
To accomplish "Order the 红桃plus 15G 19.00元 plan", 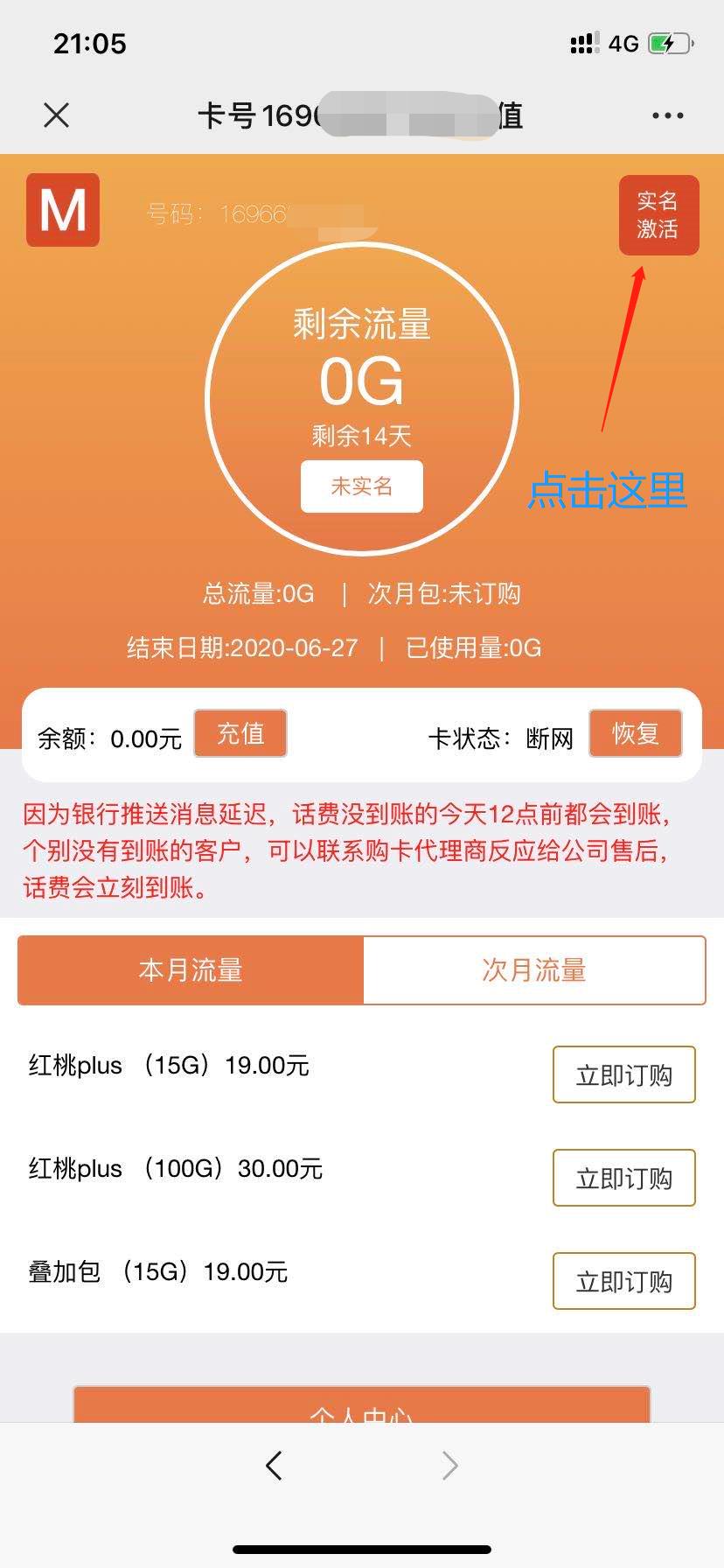I will coord(623,1074).
